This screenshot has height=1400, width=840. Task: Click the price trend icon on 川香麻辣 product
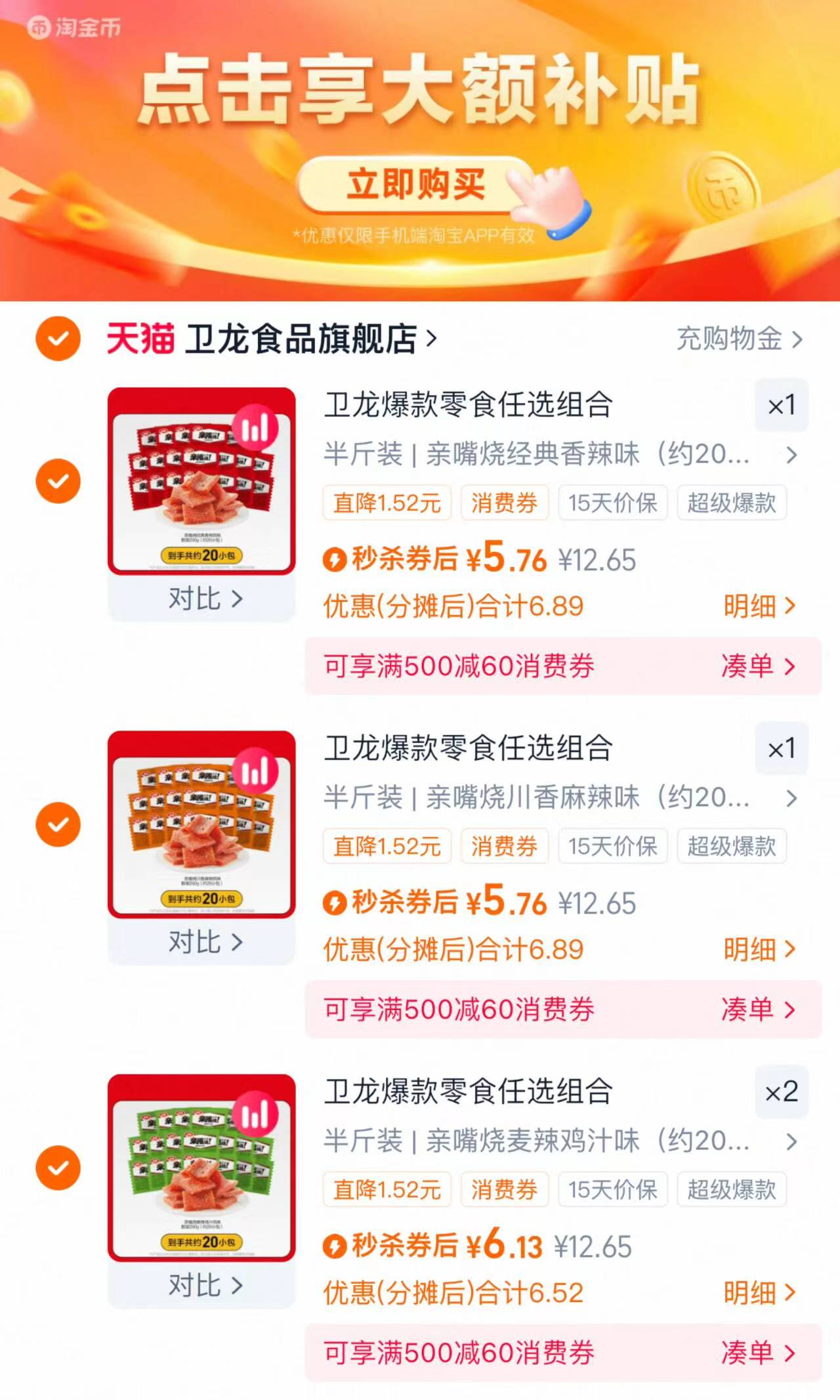tap(257, 771)
